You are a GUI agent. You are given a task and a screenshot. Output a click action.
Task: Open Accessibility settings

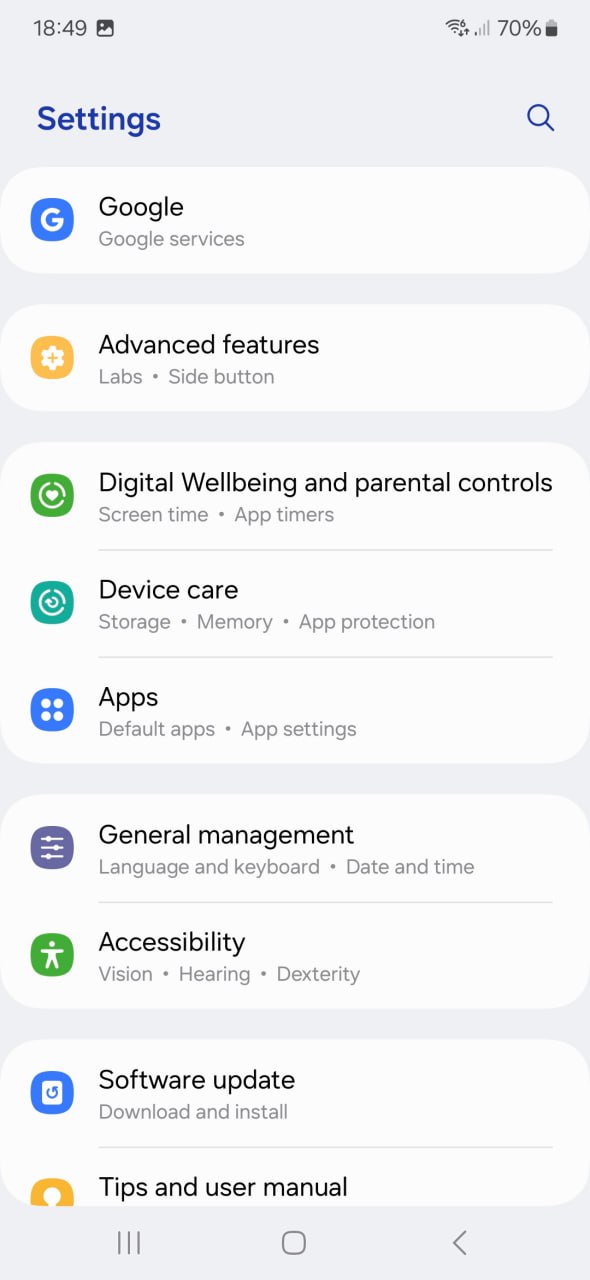pos(295,956)
